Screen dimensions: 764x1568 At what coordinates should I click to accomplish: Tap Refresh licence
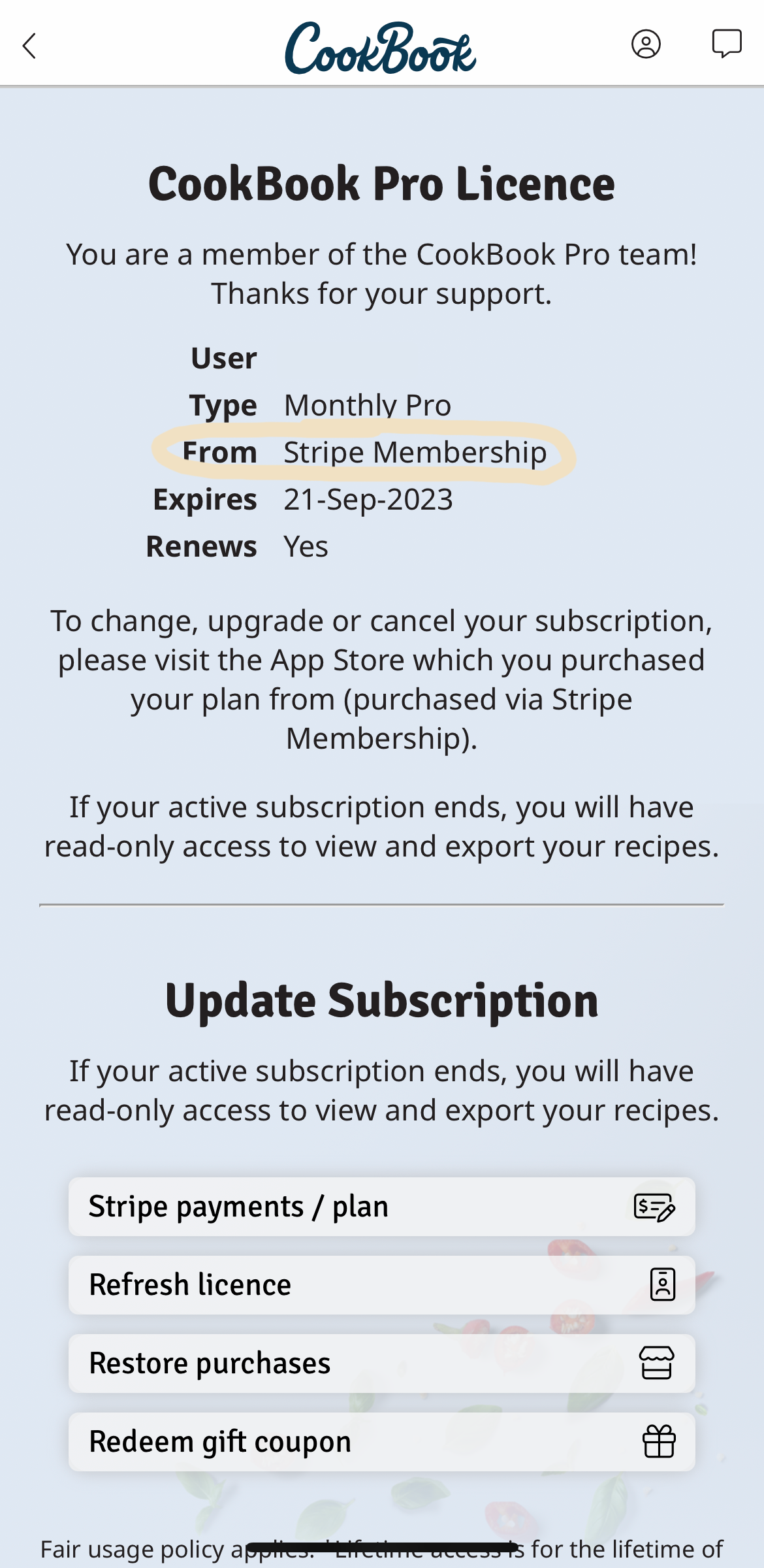382,1285
